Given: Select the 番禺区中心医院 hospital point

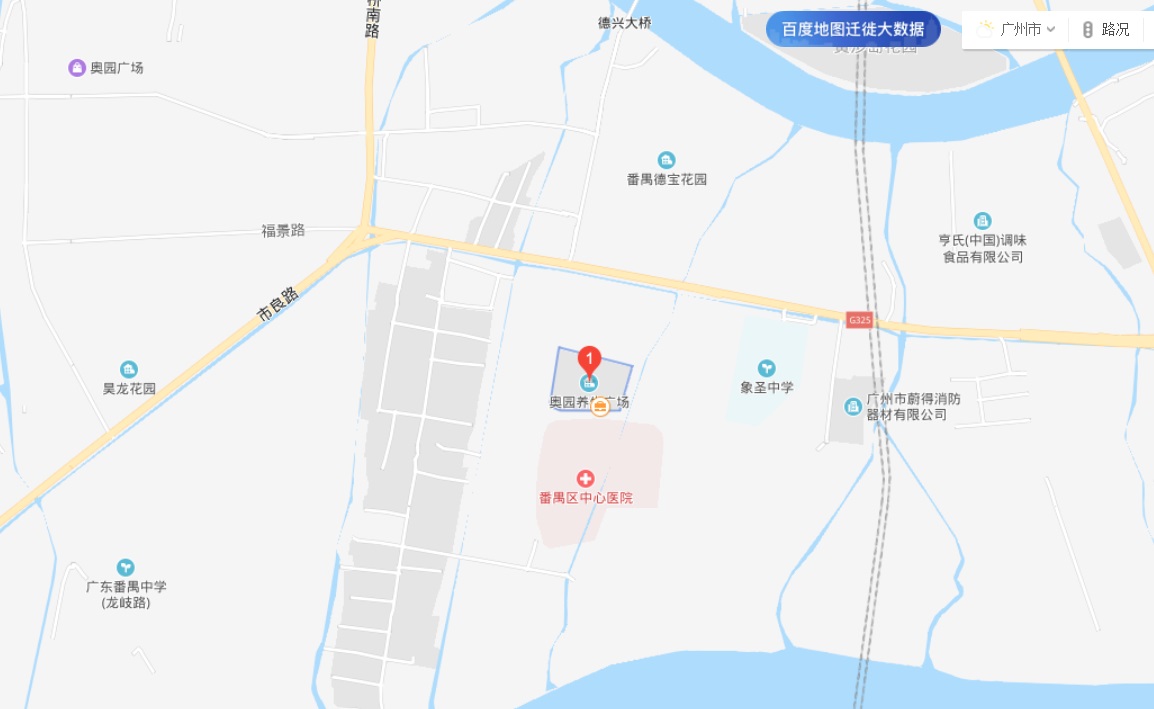Looking at the screenshot, I should pyautogui.click(x=585, y=480).
